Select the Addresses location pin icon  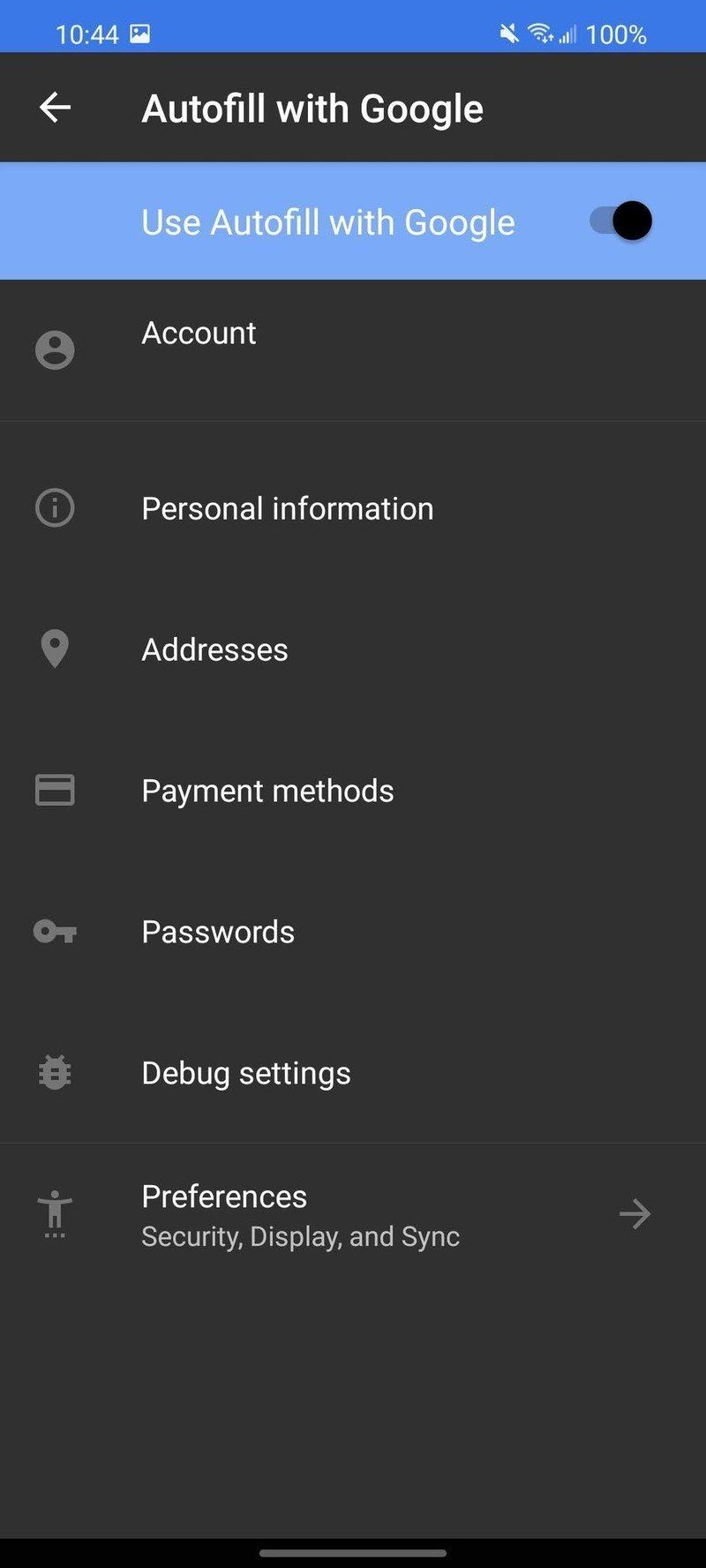(x=54, y=649)
